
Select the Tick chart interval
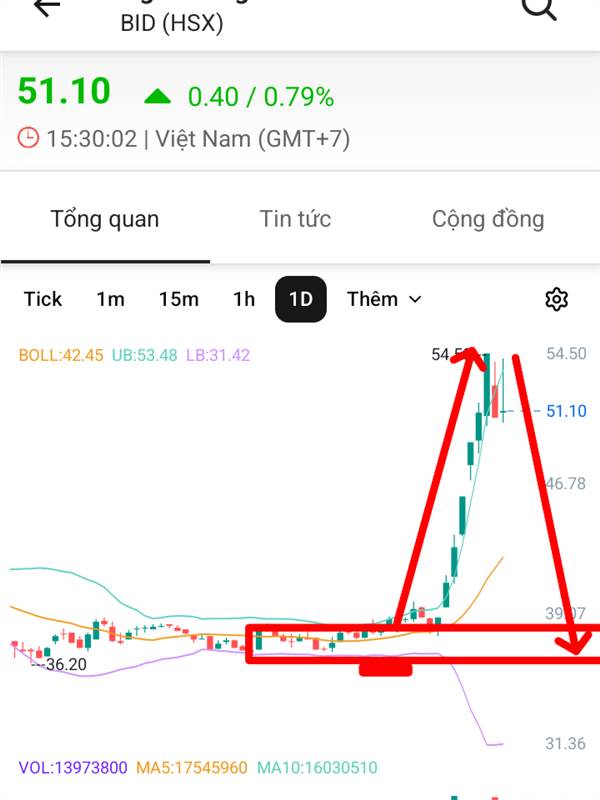point(43,299)
